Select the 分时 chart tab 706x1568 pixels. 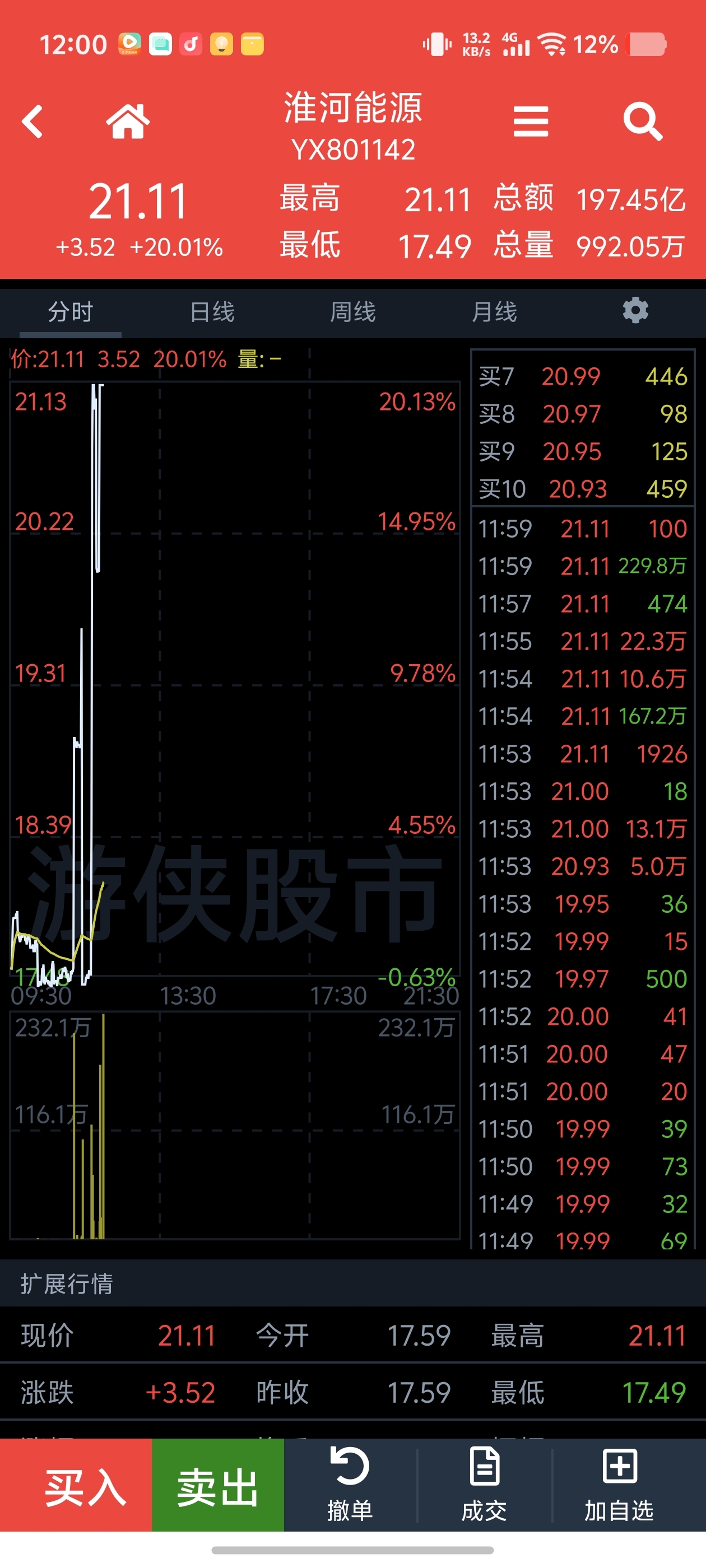pos(71,312)
